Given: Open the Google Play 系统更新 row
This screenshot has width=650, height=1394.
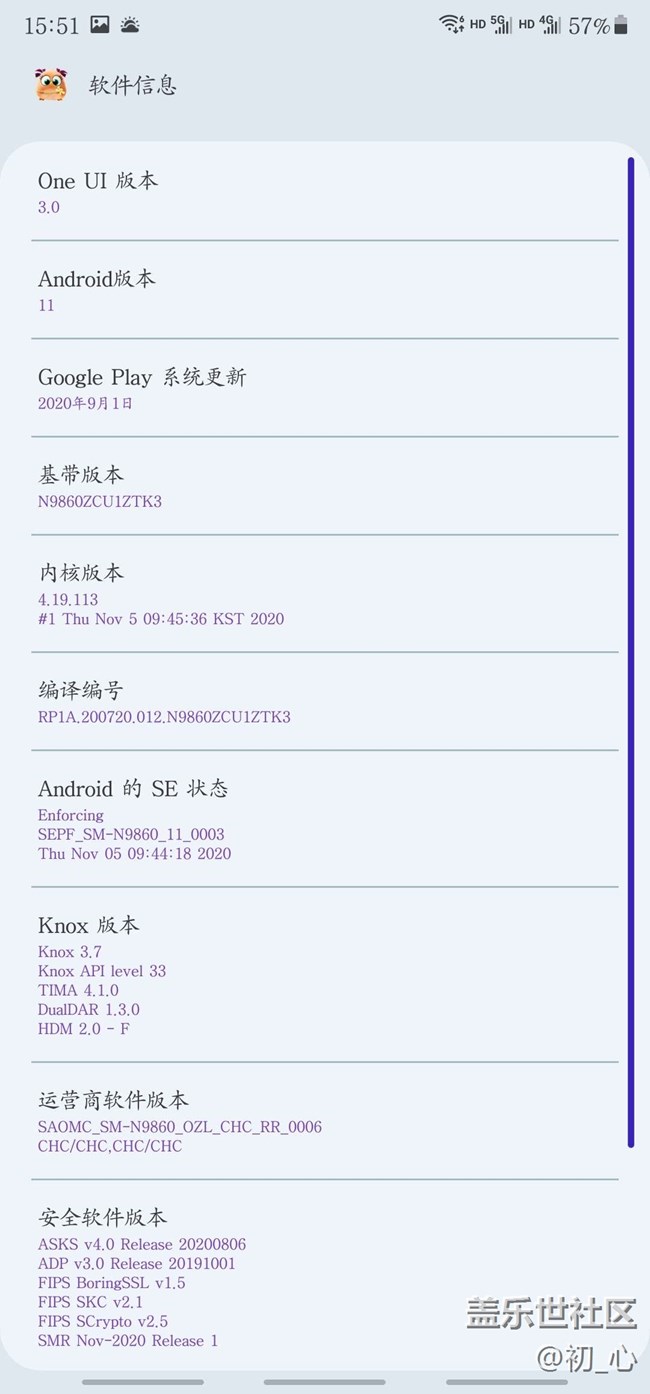Looking at the screenshot, I should 324,388.
